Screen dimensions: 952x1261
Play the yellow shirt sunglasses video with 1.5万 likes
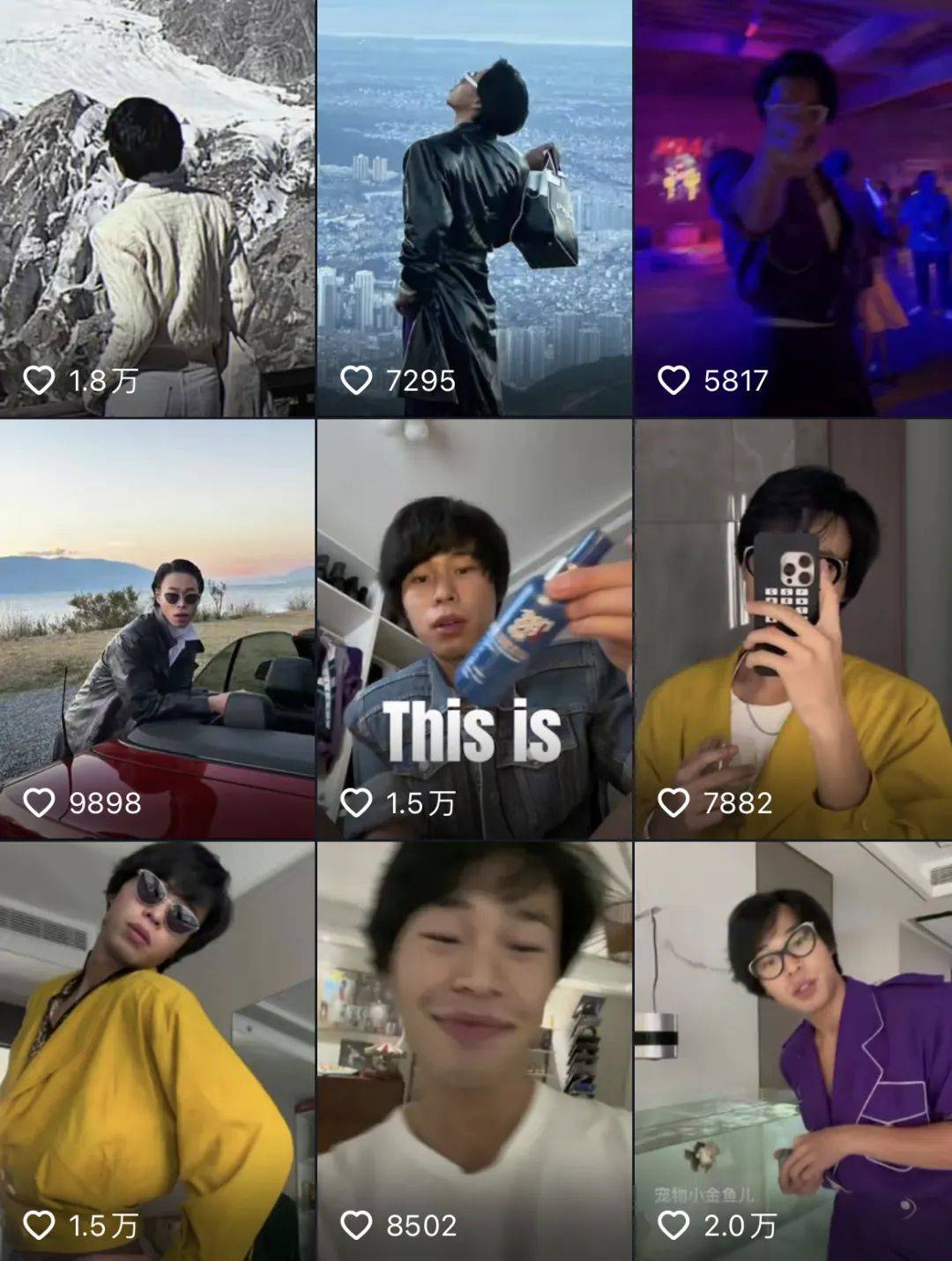point(157,1050)
